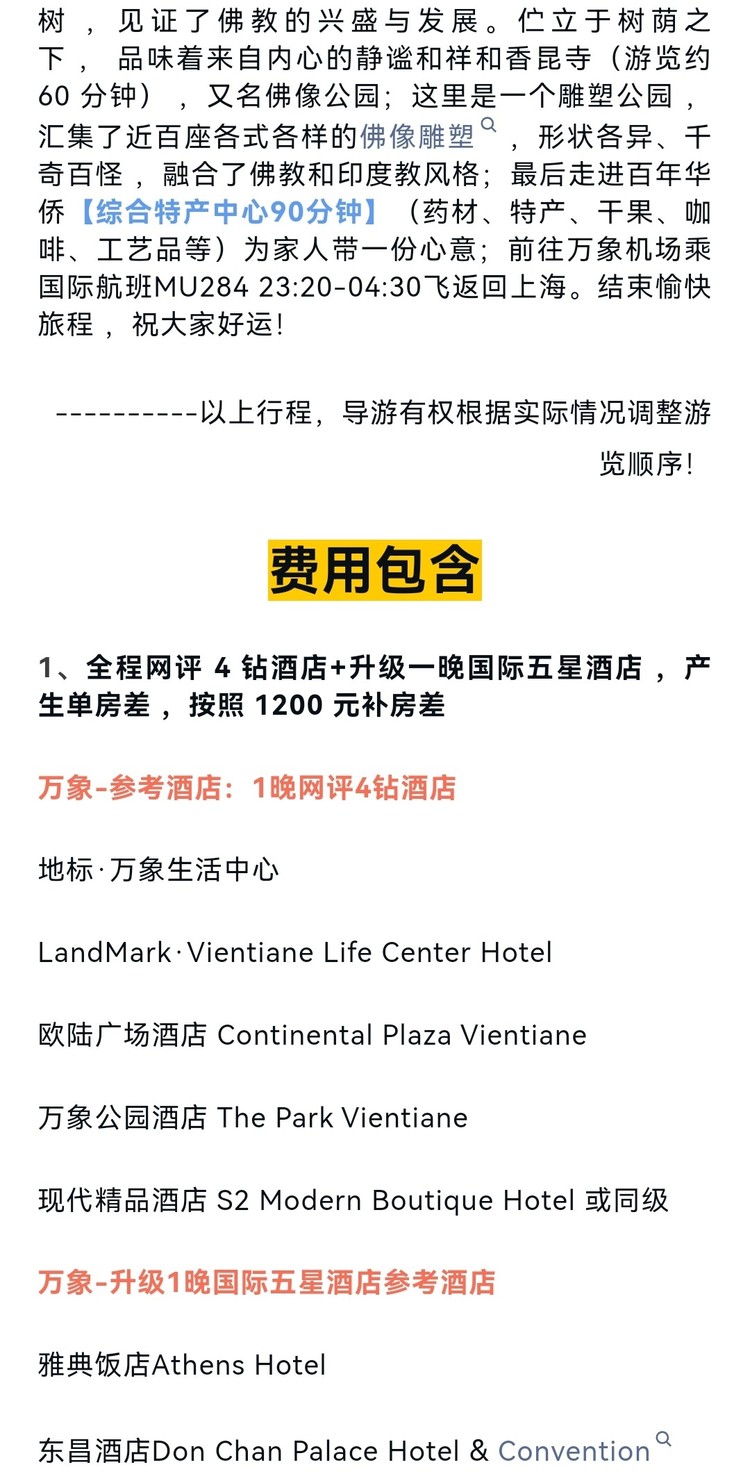Open the 佛像雕塑 search link
The height and width of the screenshot is (1483, 750).
pyautogui.click(x=417, y=135)
